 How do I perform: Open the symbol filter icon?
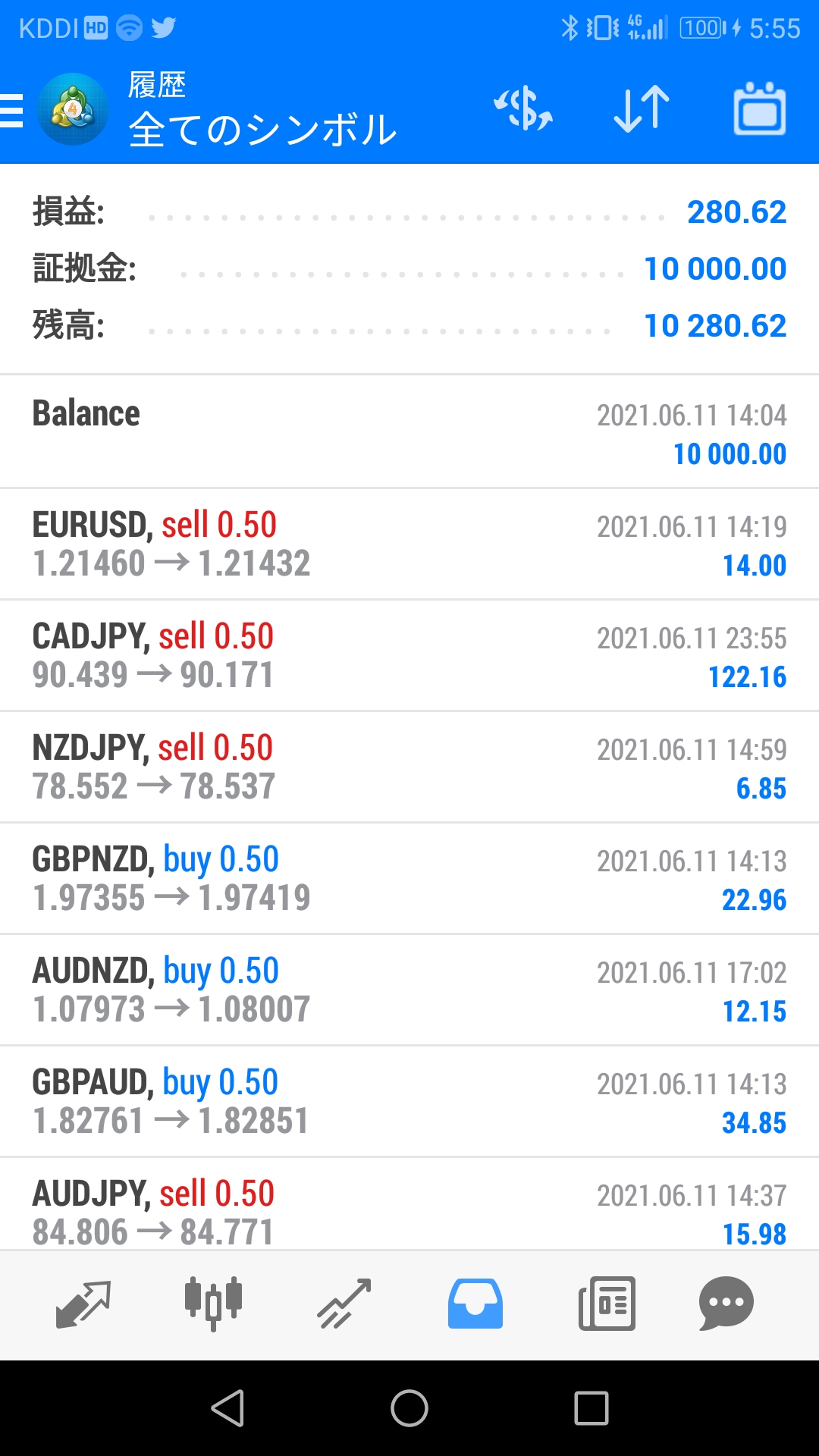point(523,109)
